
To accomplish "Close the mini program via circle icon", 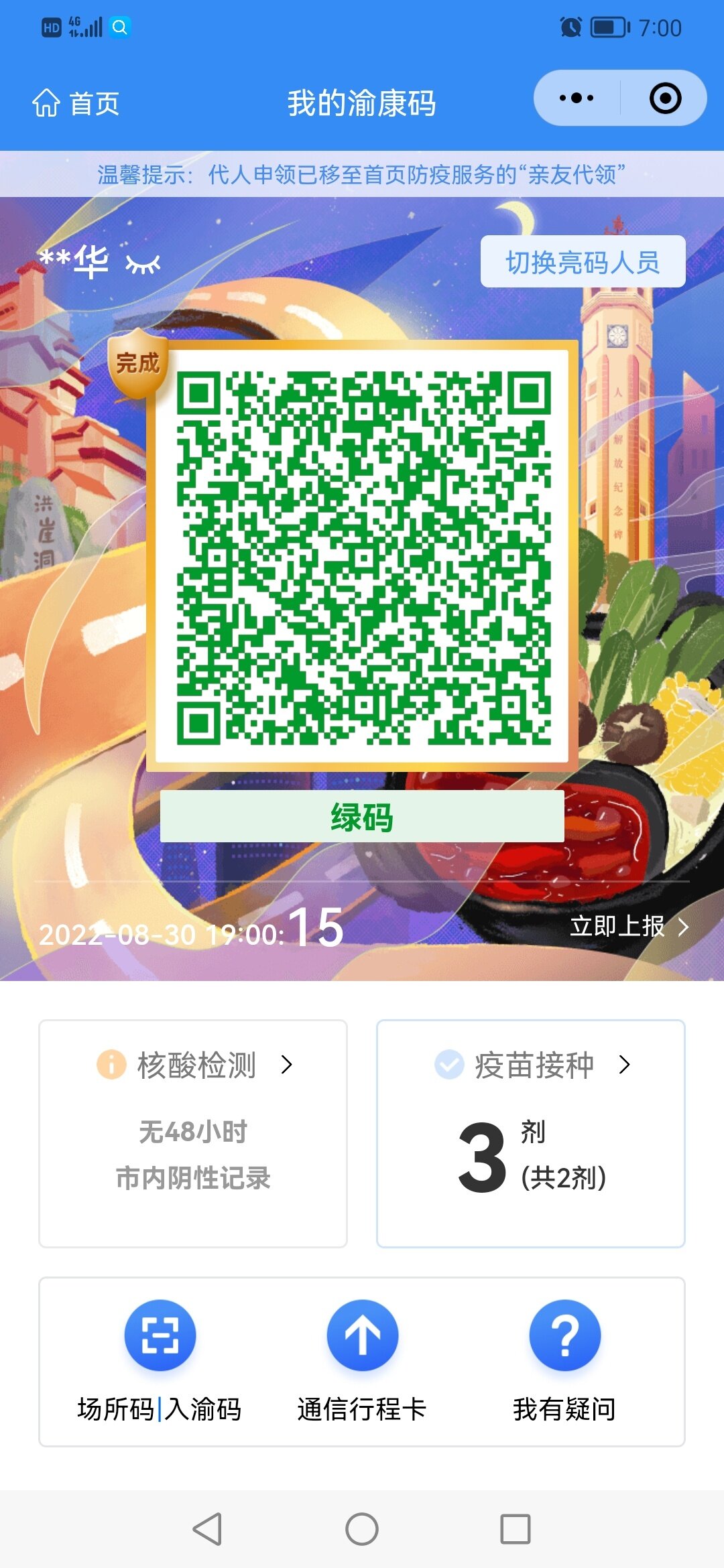I will point(665,99).
